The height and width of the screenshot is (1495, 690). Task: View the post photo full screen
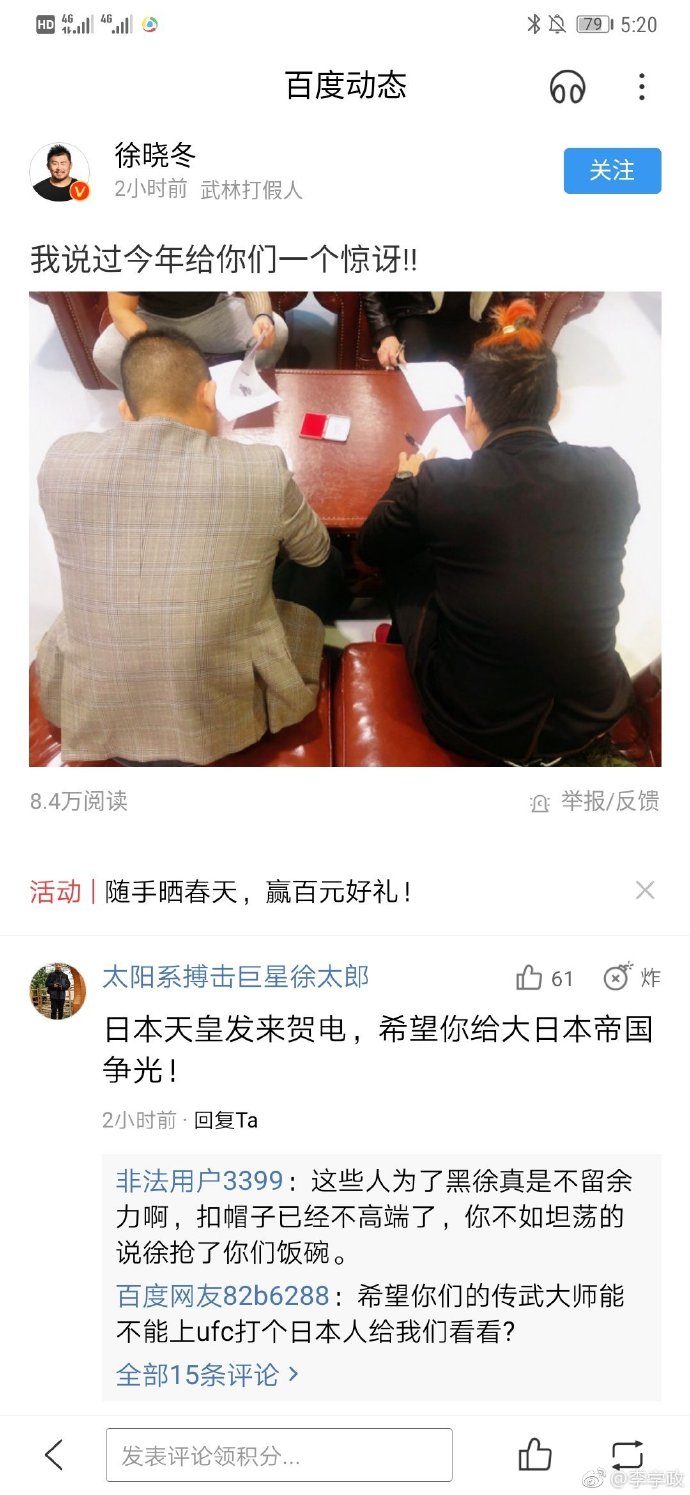click(345, 529)
